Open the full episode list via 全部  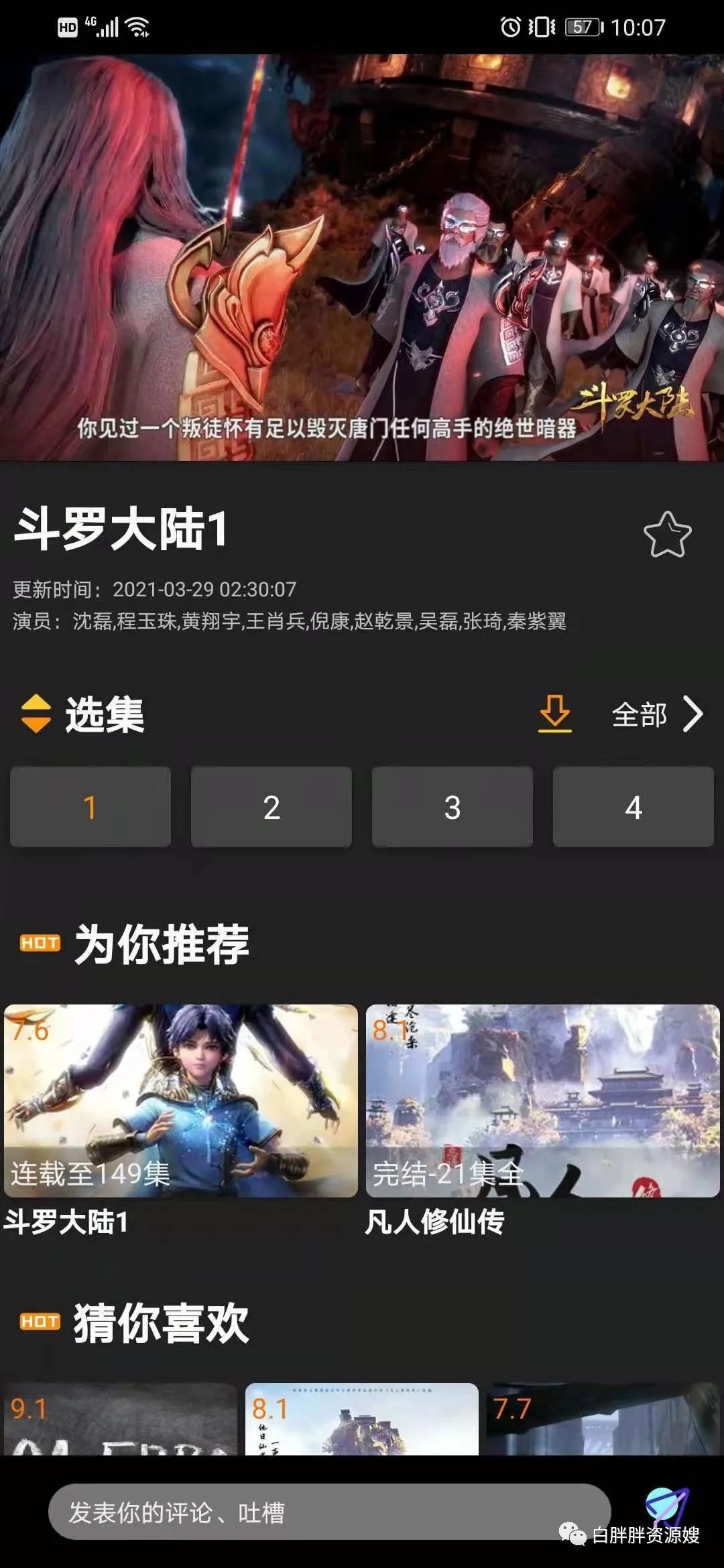pos(657,714)
